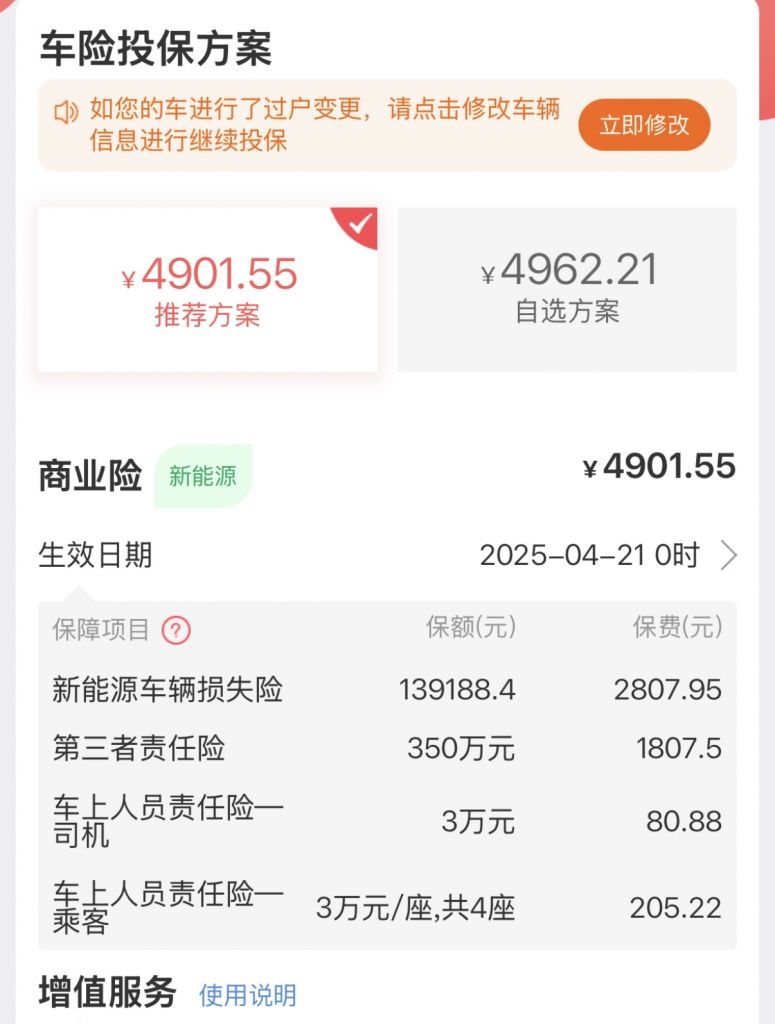Open the 使用说明 link

[247, 995]
